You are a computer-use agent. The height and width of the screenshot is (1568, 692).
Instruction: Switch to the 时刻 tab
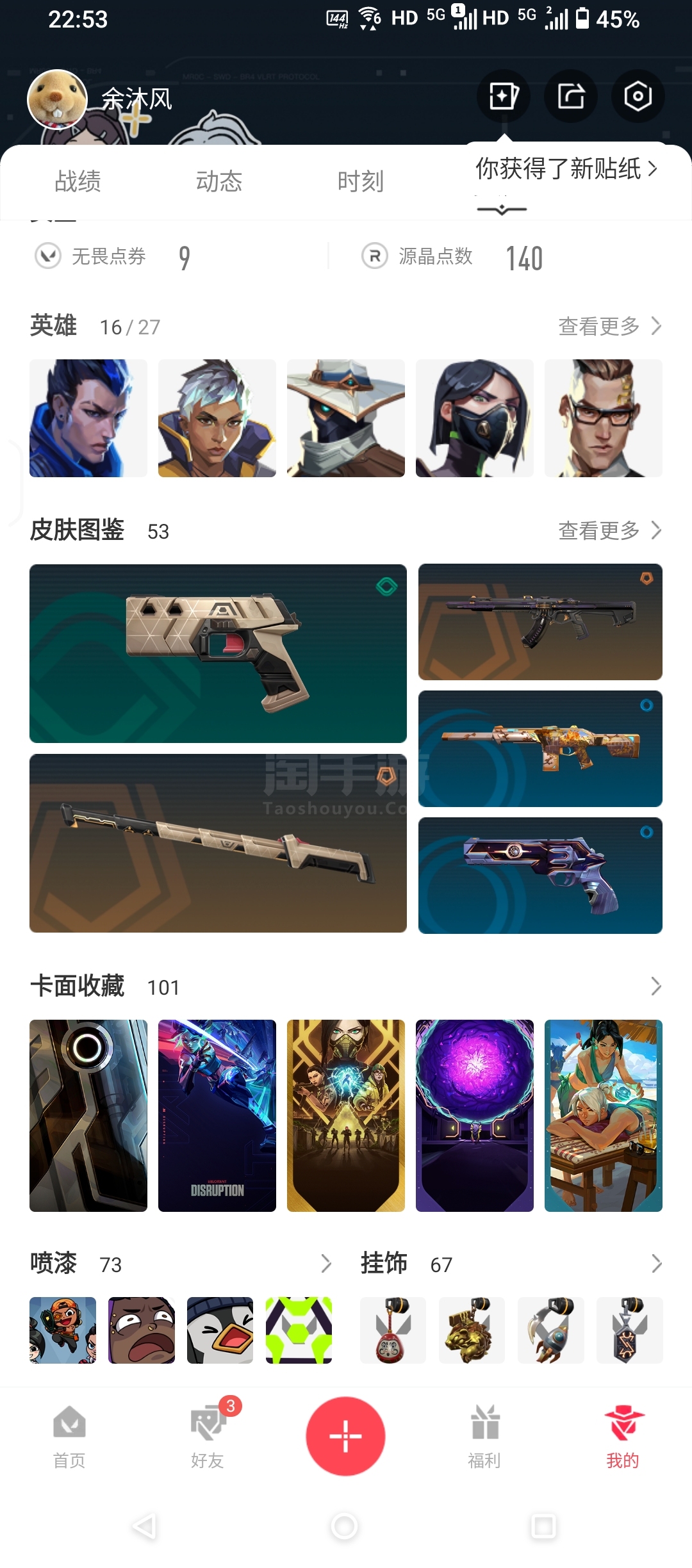click(x=361, y=181)
